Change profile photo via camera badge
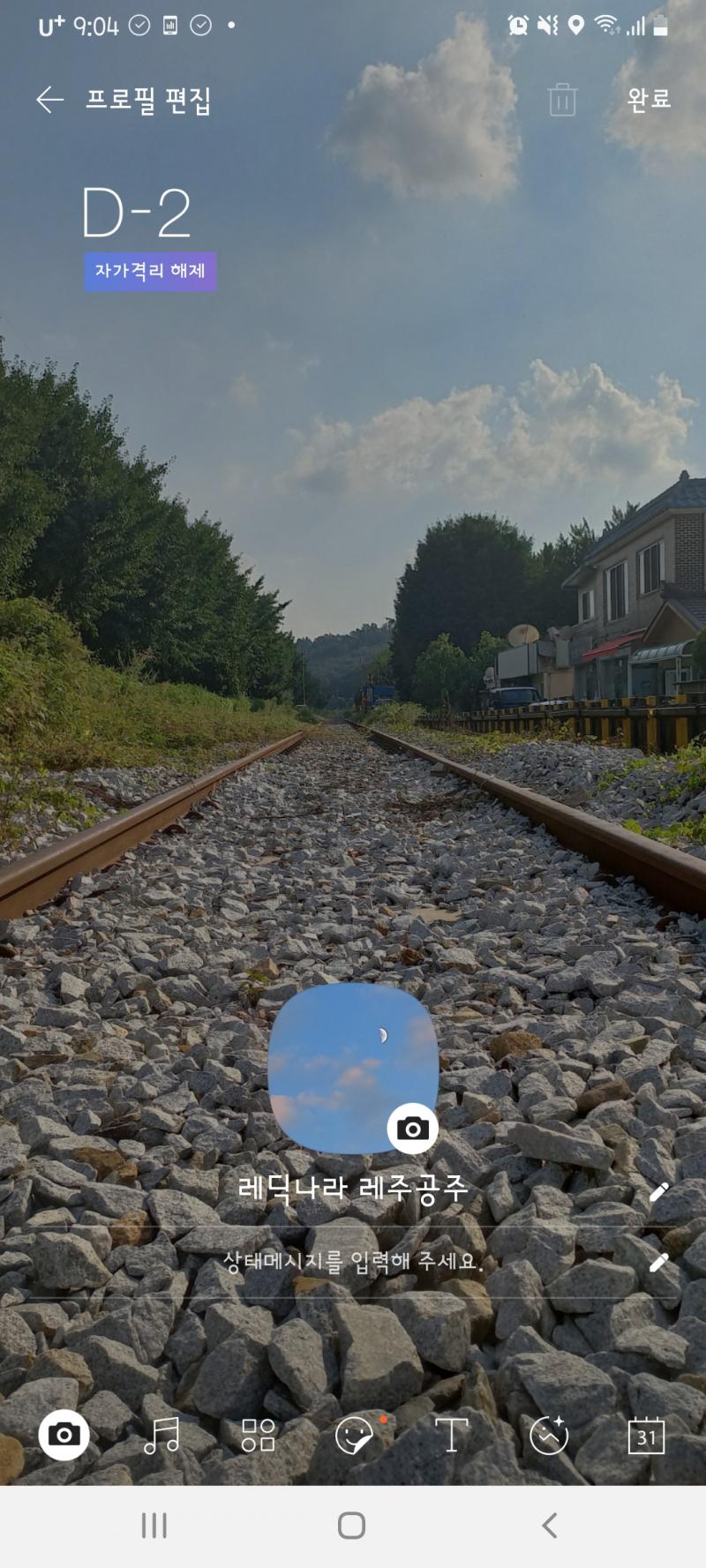Image resolution: width=706 pixels, height=1568 pixels. click(413, 1128)
